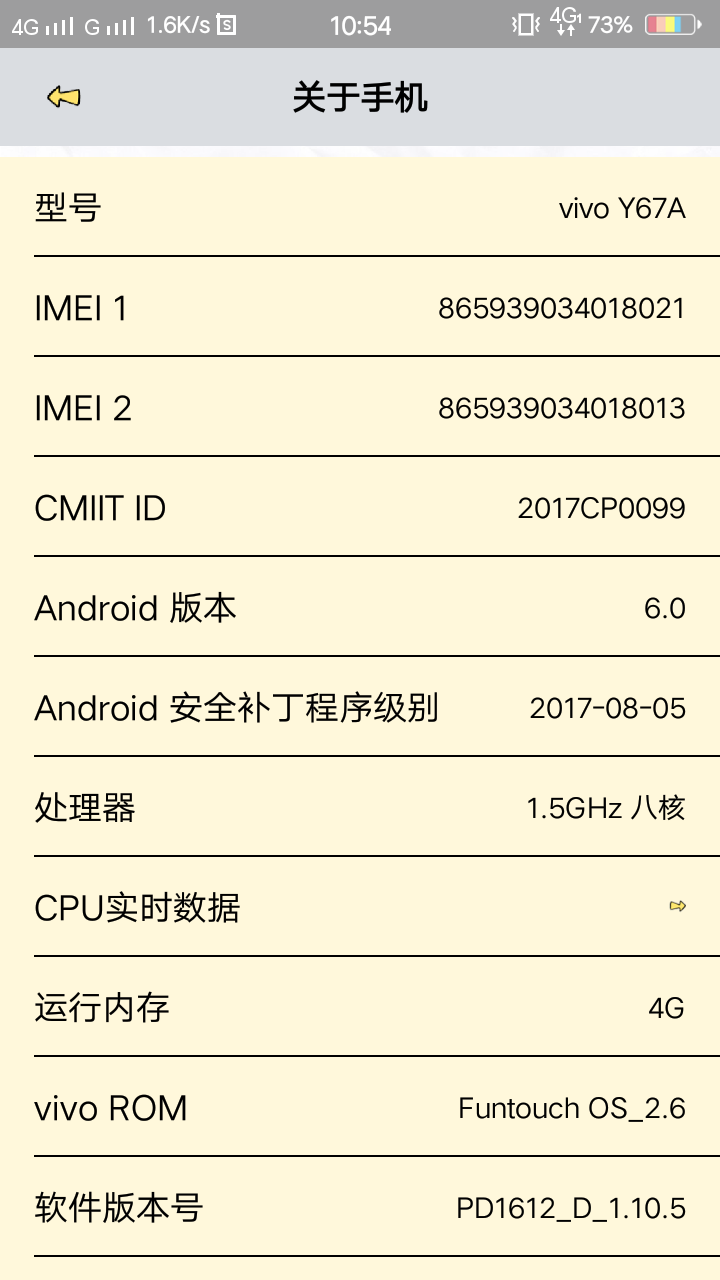Tap the battery indicator in status bar
Image resolution: width=720 pixels, height=1280 pixels.
point(668,25)
